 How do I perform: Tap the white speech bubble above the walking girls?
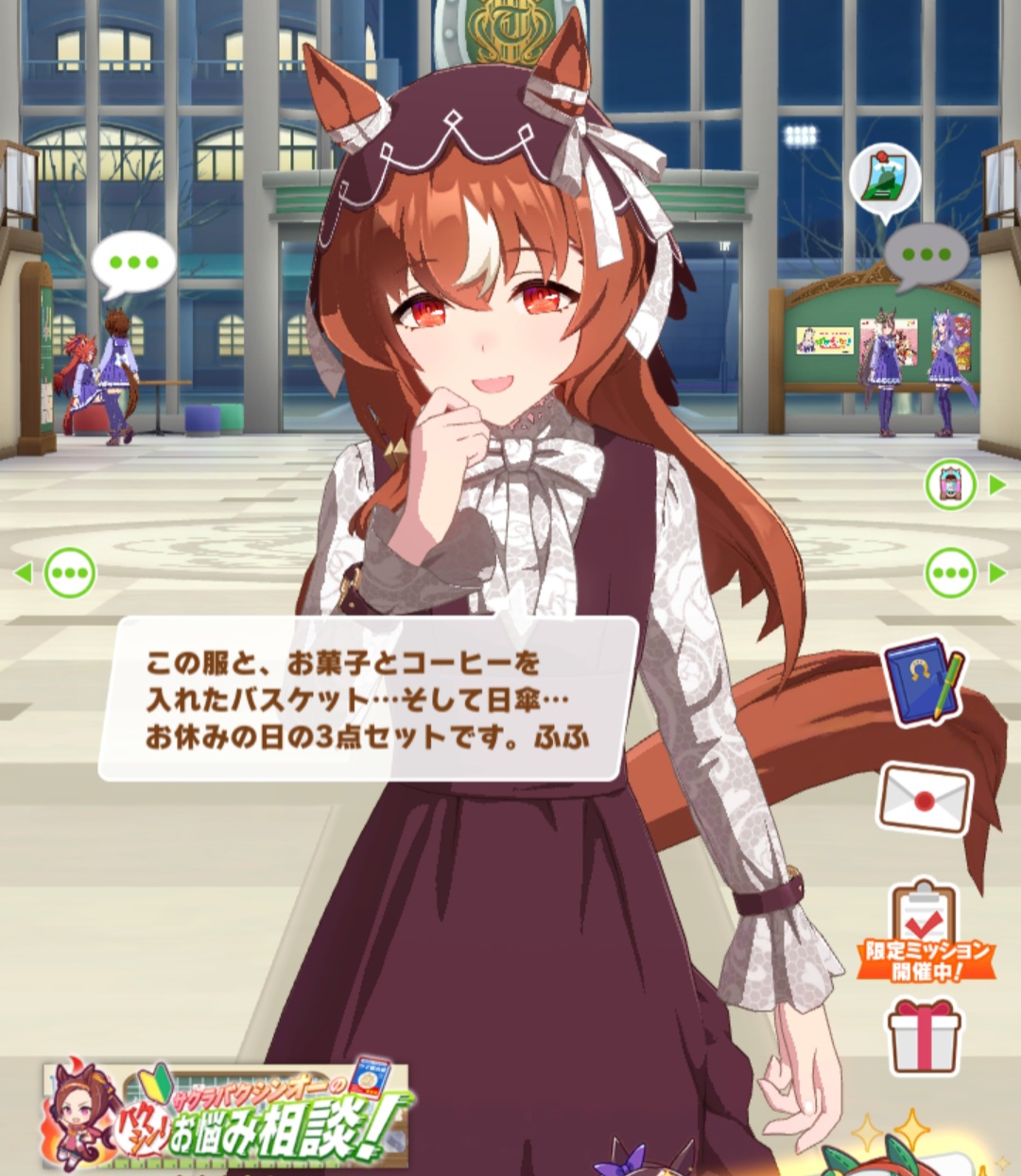[x=133, y=263]
